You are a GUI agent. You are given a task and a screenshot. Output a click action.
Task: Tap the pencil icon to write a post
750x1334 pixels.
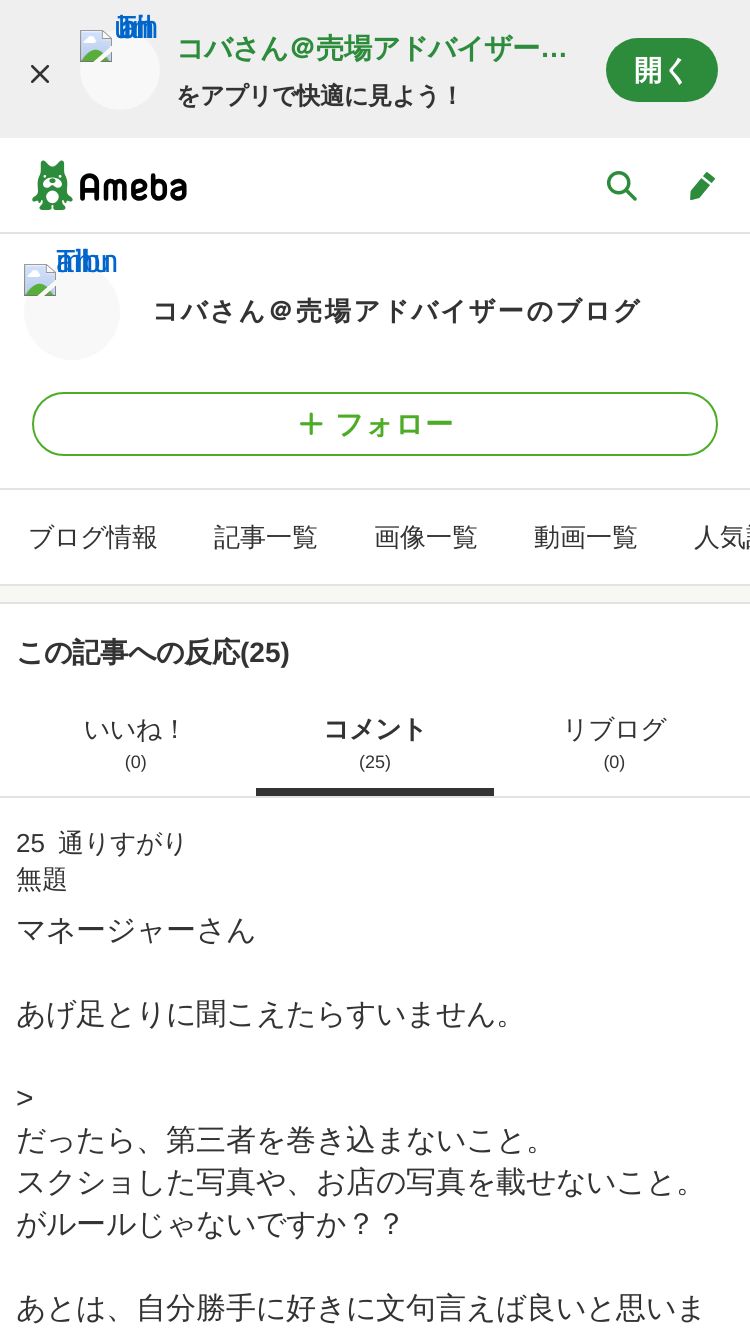click(x=701, y=185)
